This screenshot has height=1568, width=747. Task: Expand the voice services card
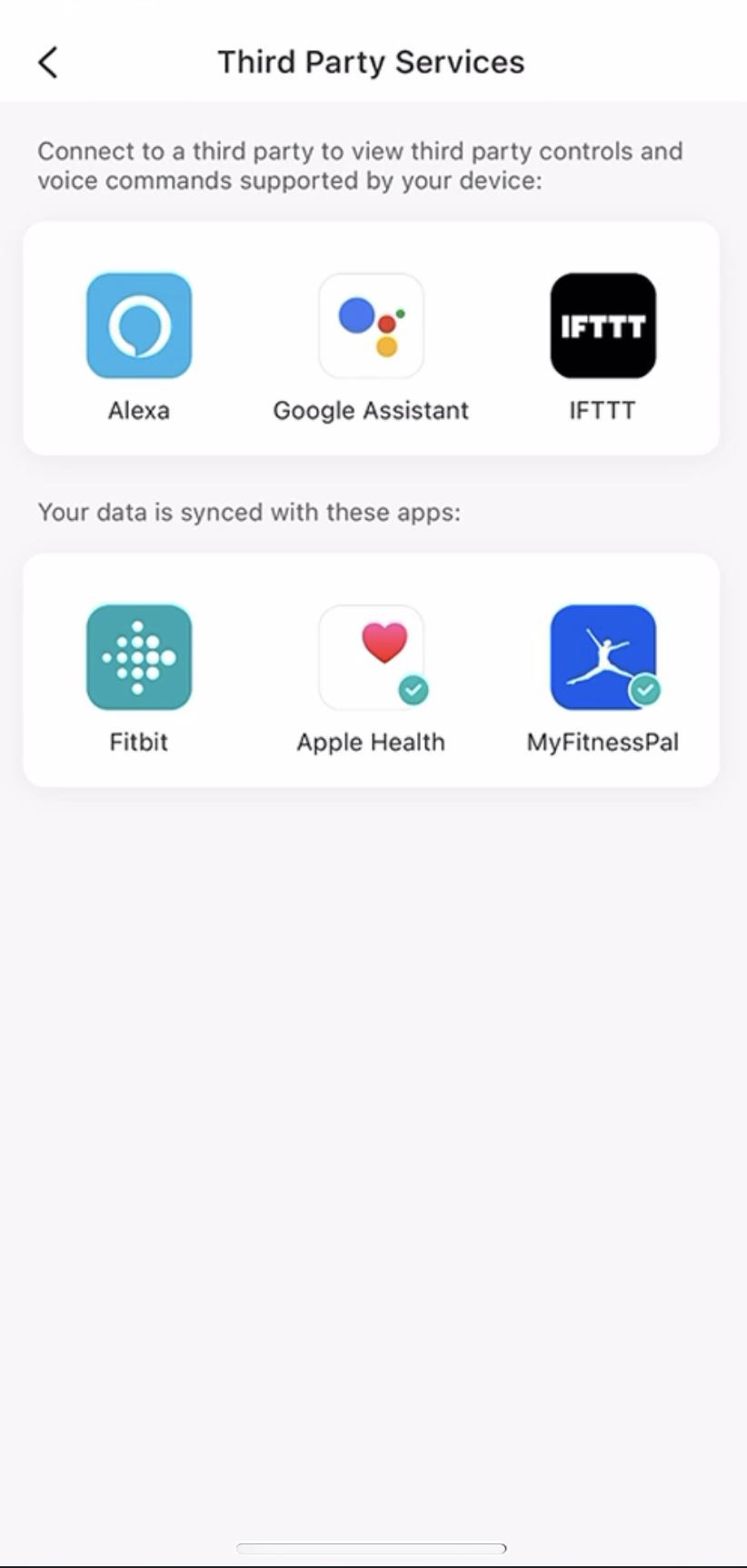tap(371, 335)
